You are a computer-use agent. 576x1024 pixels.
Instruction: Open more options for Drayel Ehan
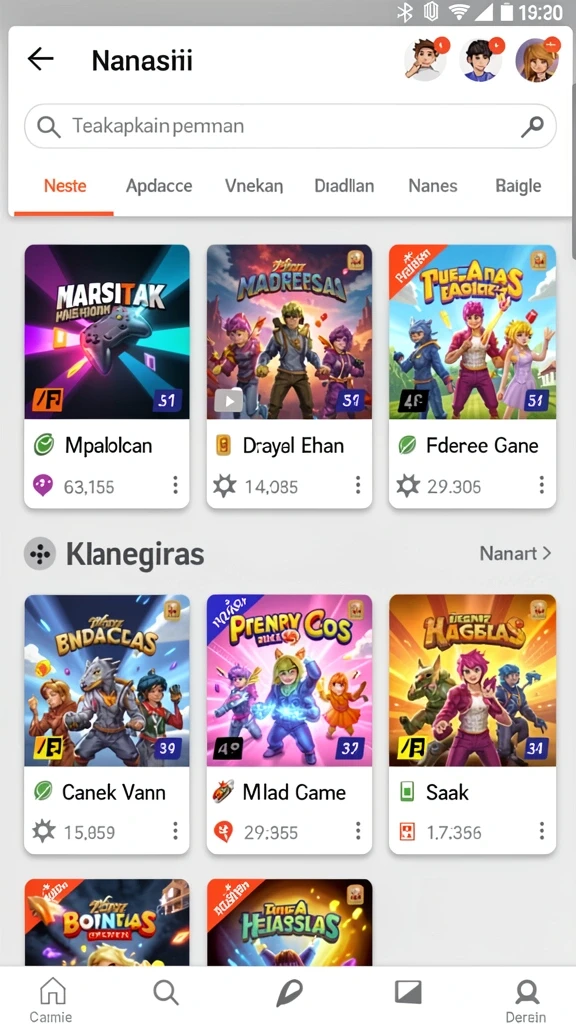coord(358,485)
